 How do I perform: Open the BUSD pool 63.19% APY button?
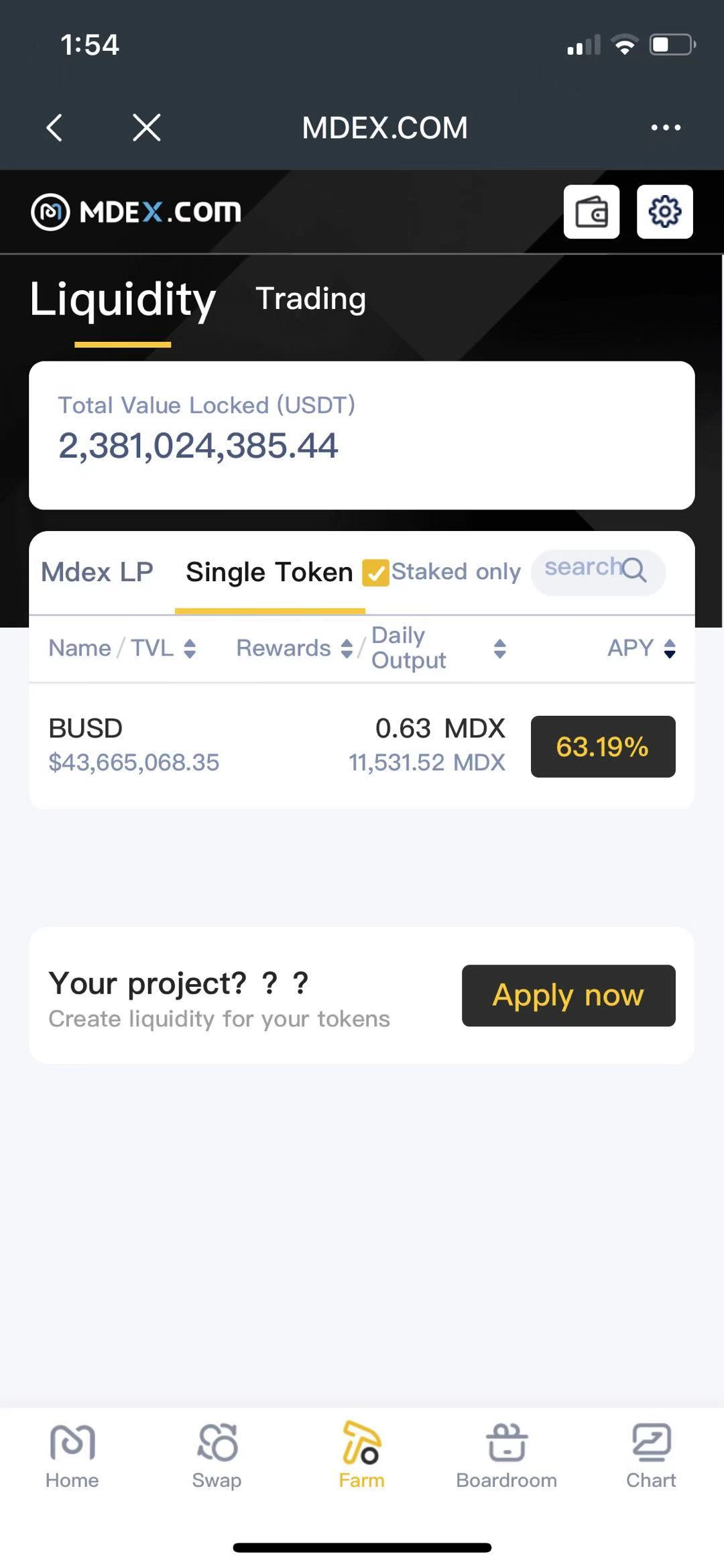point(603,747)
